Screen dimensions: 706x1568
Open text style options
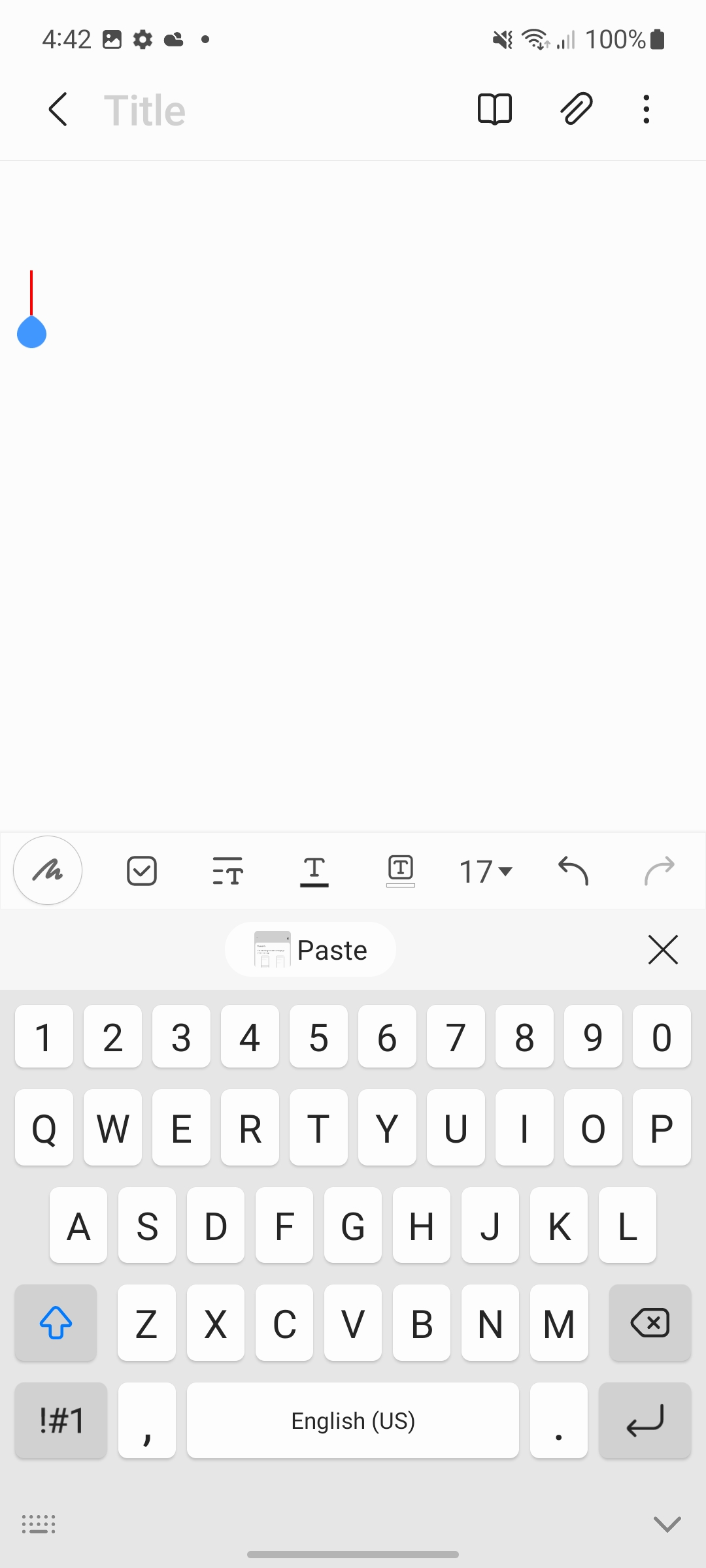227,871
